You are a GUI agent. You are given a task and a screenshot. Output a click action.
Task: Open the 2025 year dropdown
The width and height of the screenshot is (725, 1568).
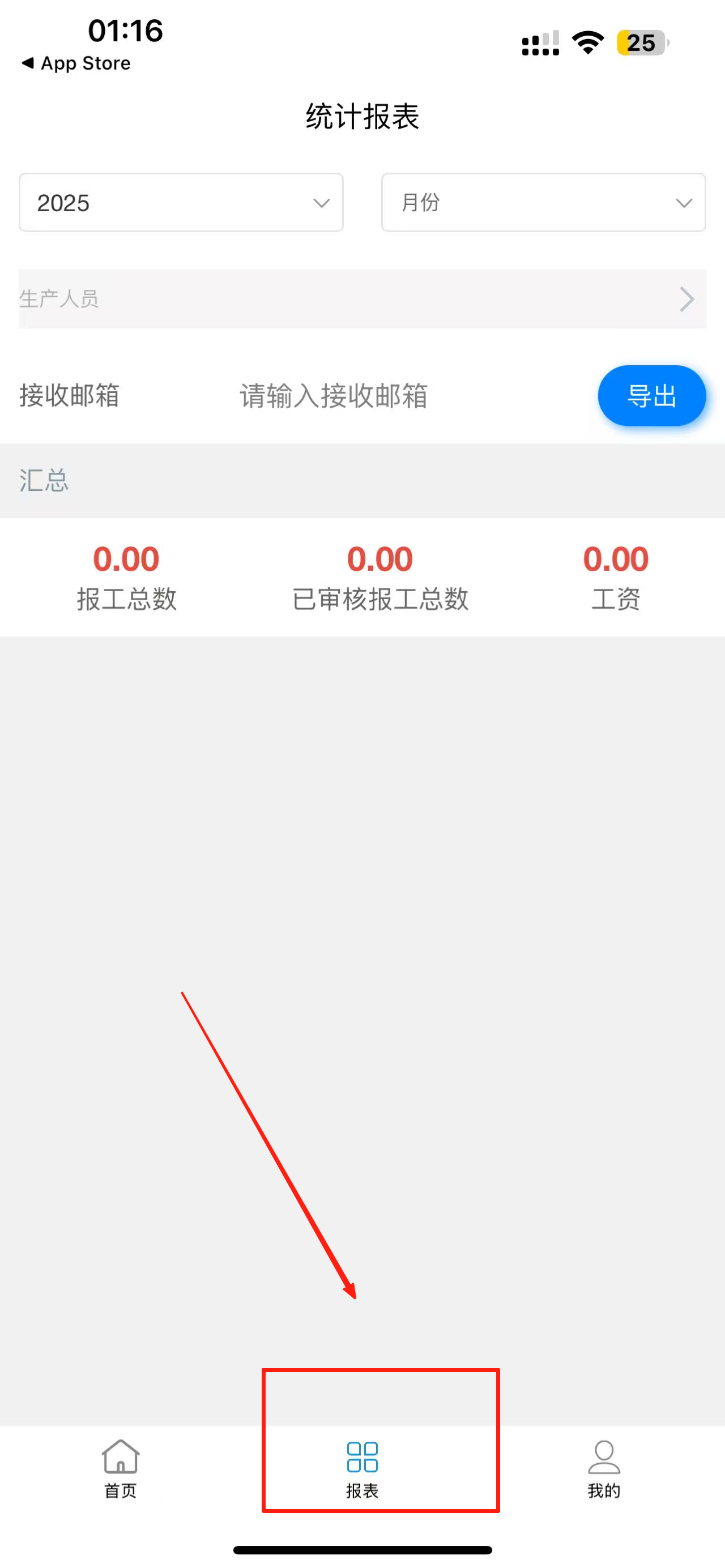[181, 202]
